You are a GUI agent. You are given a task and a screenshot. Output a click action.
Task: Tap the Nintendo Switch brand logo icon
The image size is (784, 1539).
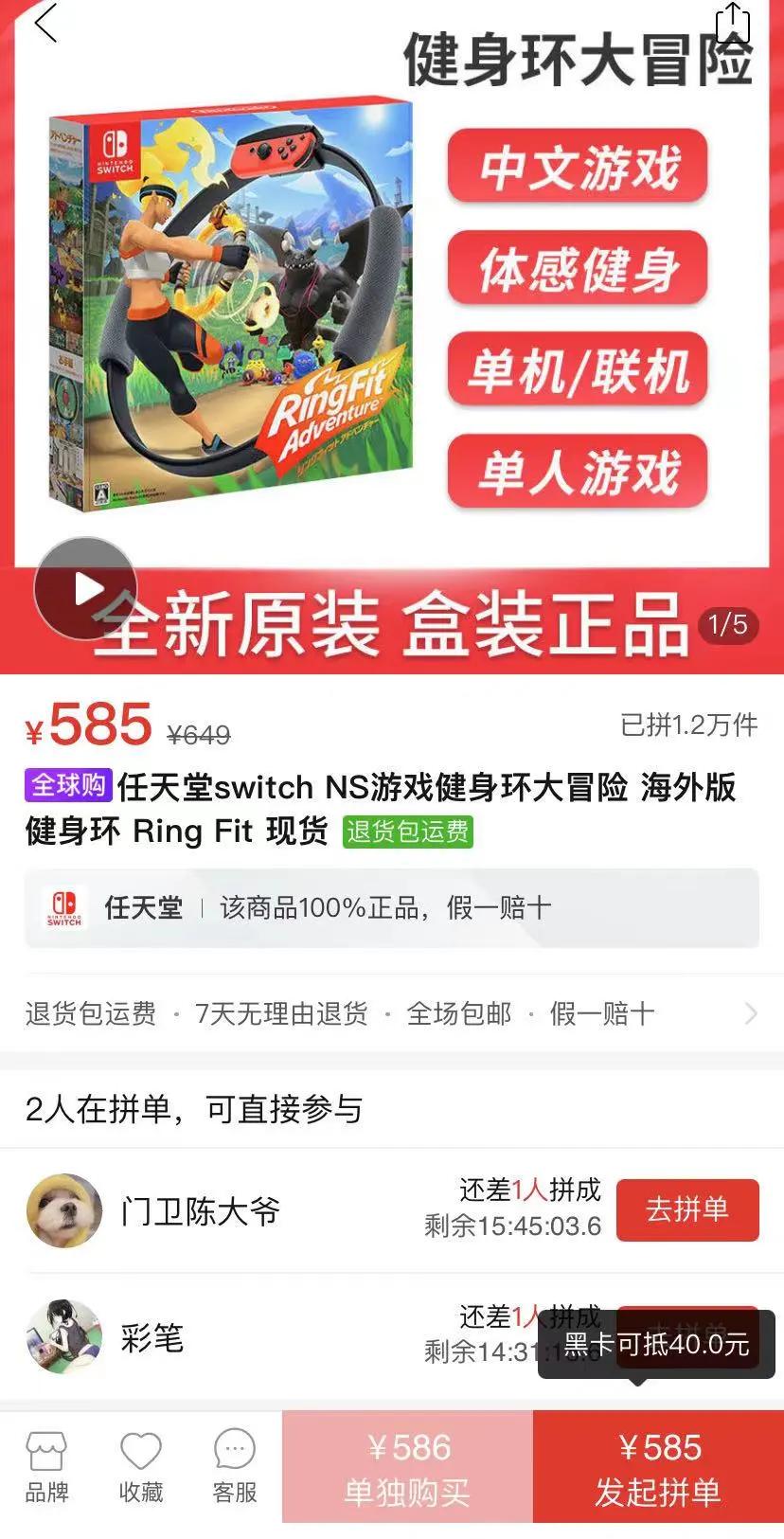pos(64,906)
